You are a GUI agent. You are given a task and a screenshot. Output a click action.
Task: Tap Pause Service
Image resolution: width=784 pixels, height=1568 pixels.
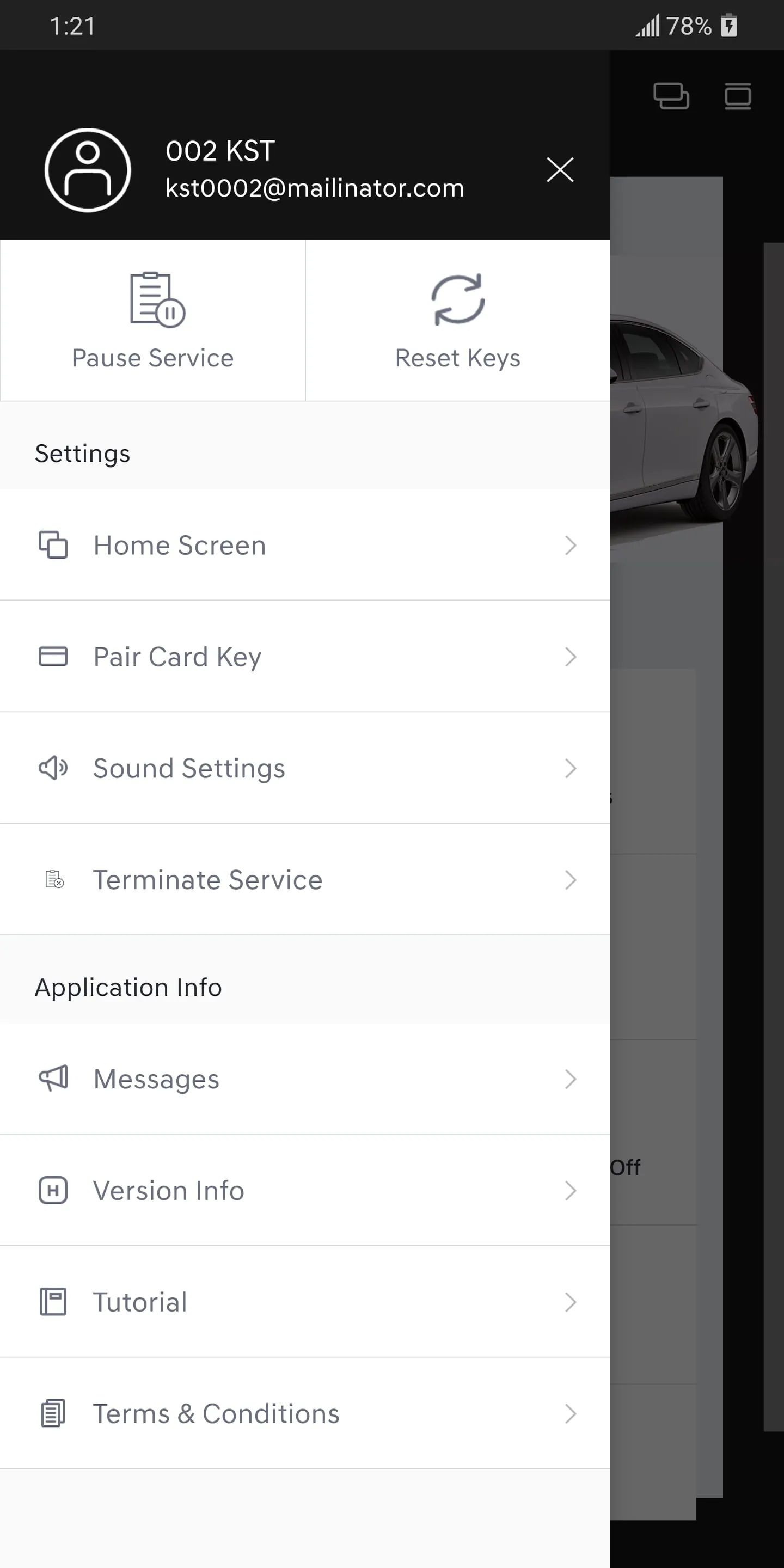[x=153, y=321]
